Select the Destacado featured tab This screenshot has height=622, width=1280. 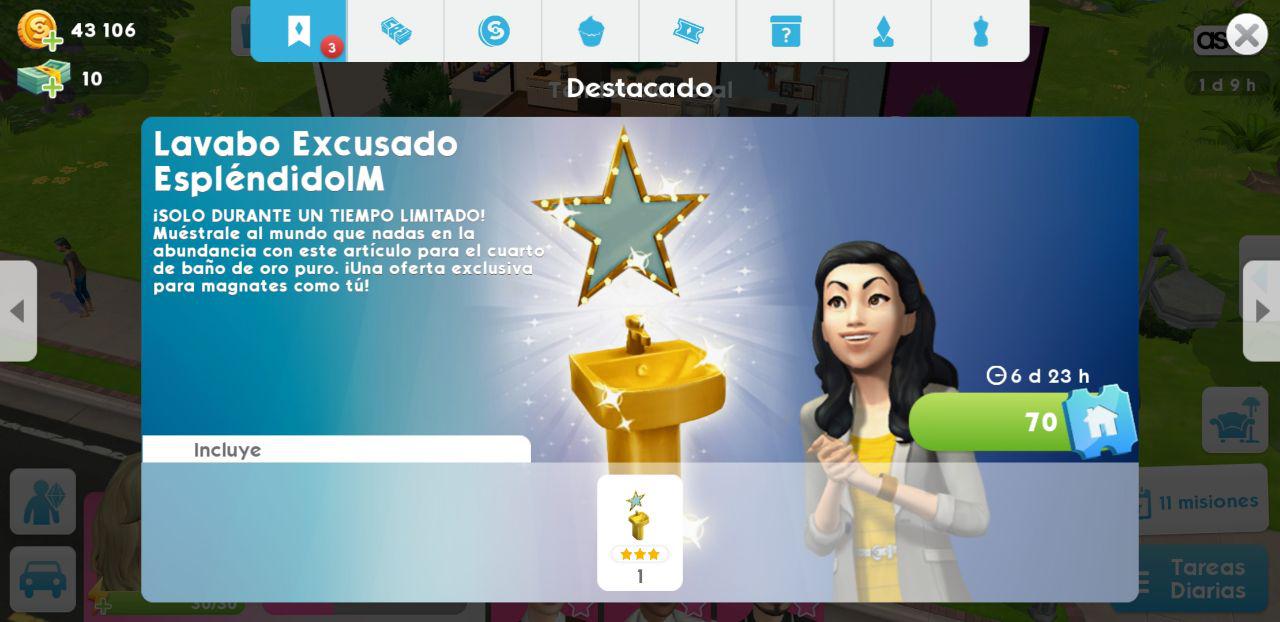(299, 31)
